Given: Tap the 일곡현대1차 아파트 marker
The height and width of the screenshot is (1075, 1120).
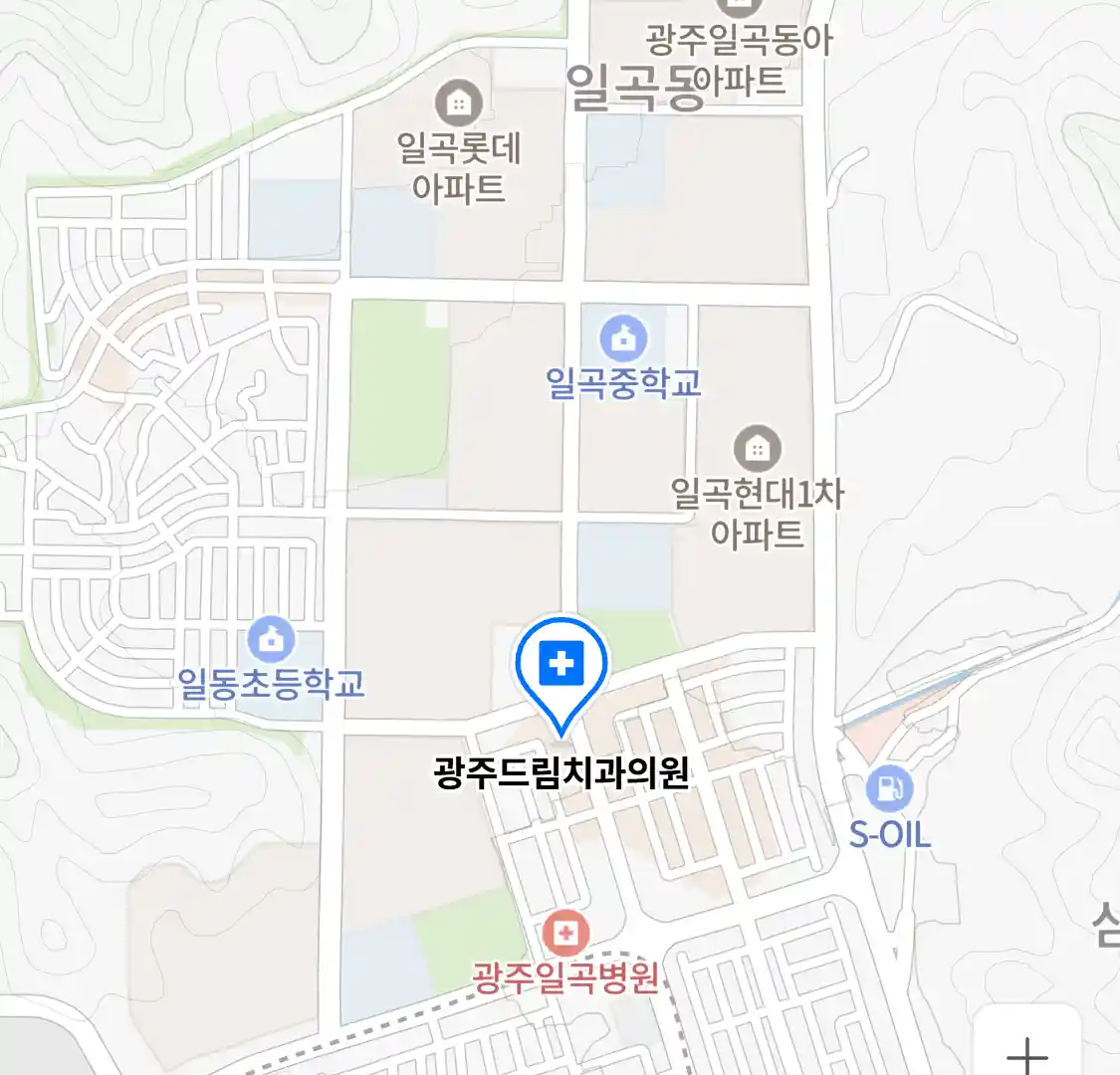Looking at the screenshot, I should click(757, 450).
